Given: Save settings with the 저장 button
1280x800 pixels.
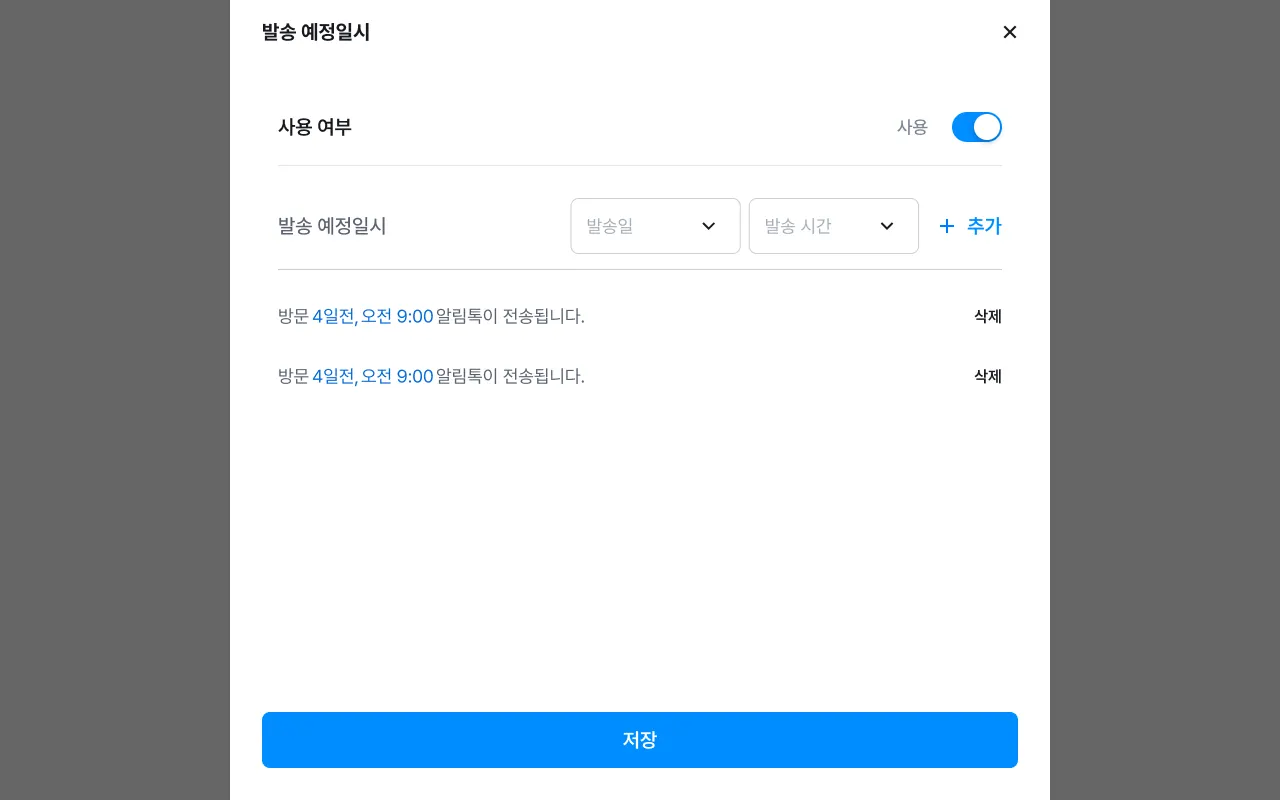Looking at the screenshot, I should click(x=640, y=740).
